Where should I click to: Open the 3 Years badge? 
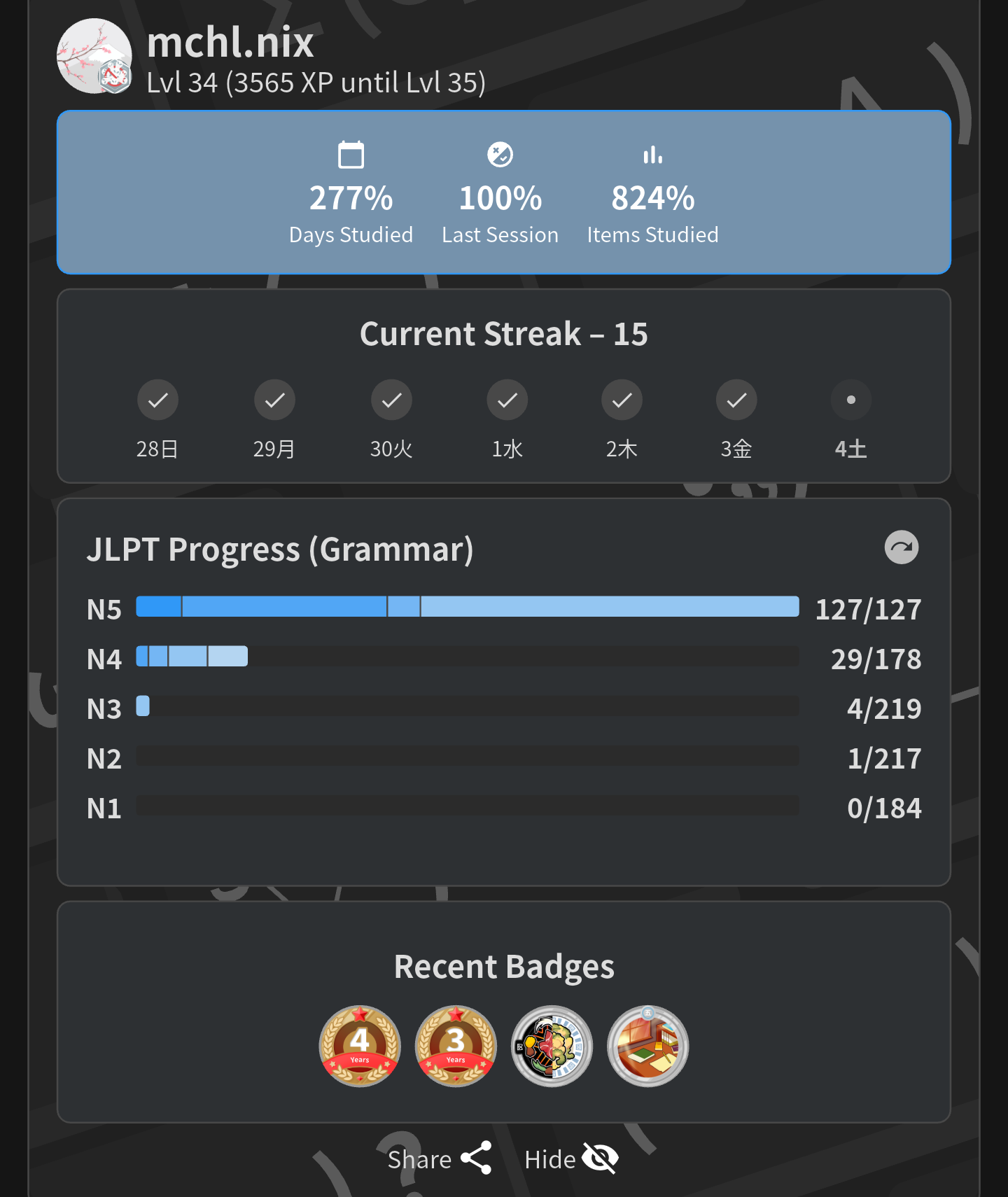tap(456, 1046)
